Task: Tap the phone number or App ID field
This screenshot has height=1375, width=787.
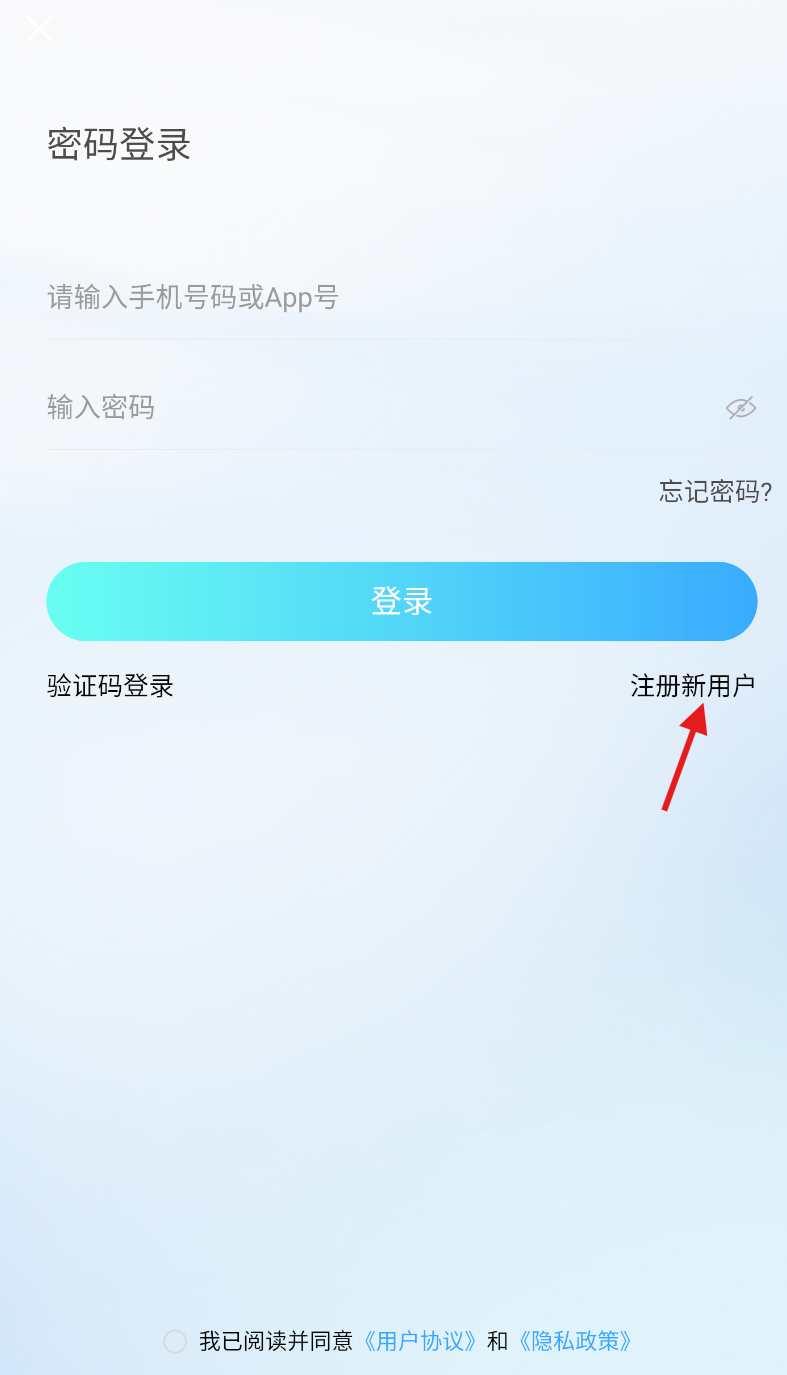Action: pos(380,297)
